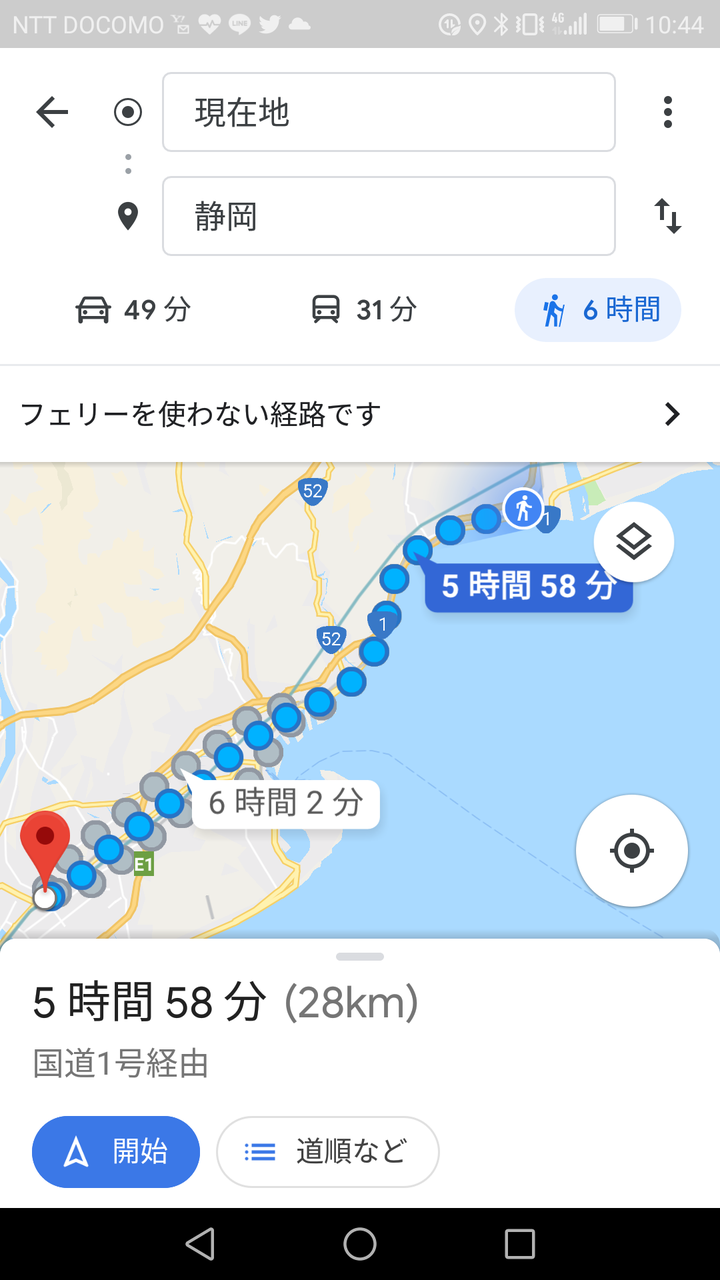Open recent apps from navigation bar
The height and width of the screenshot is (1280, 720).
520,1244
